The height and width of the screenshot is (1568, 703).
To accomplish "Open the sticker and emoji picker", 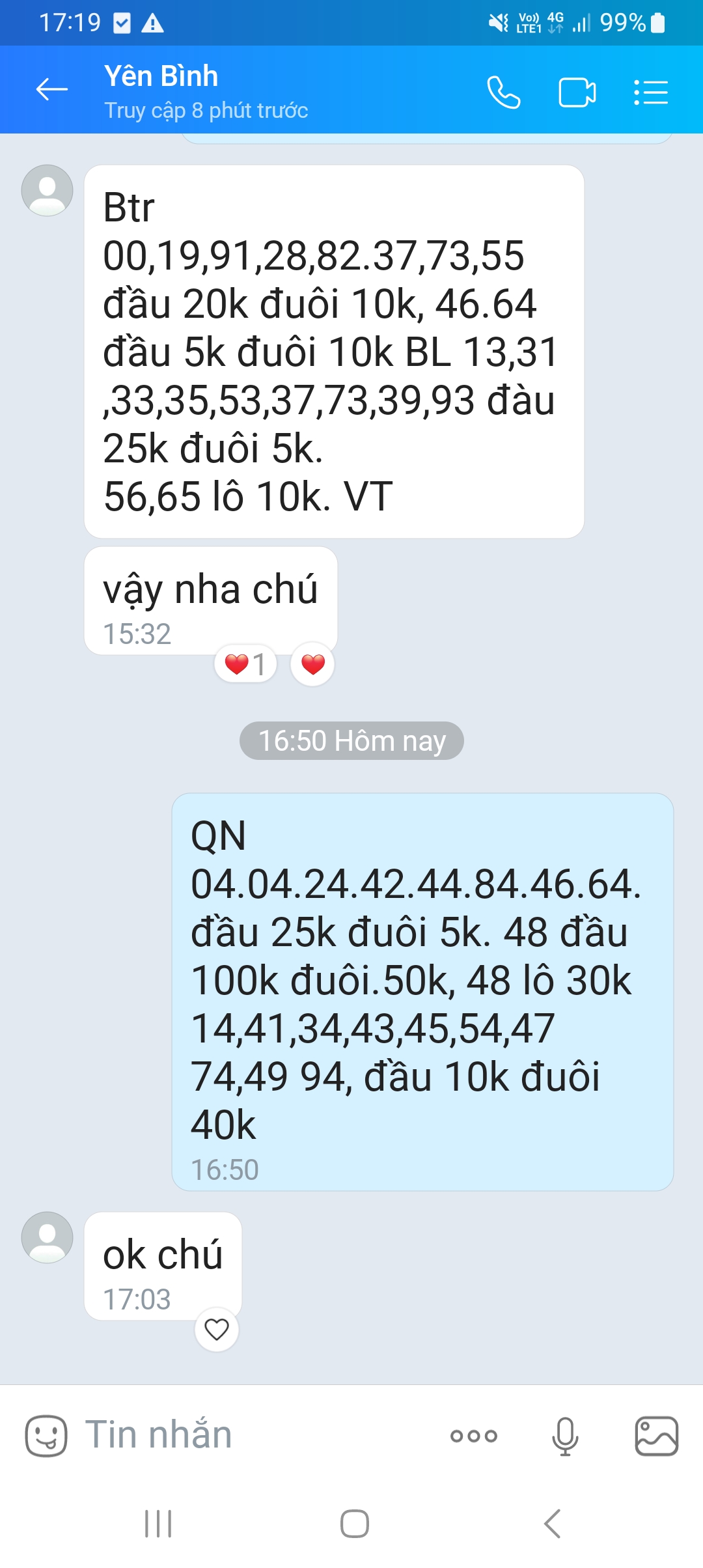I will 46,1435.
